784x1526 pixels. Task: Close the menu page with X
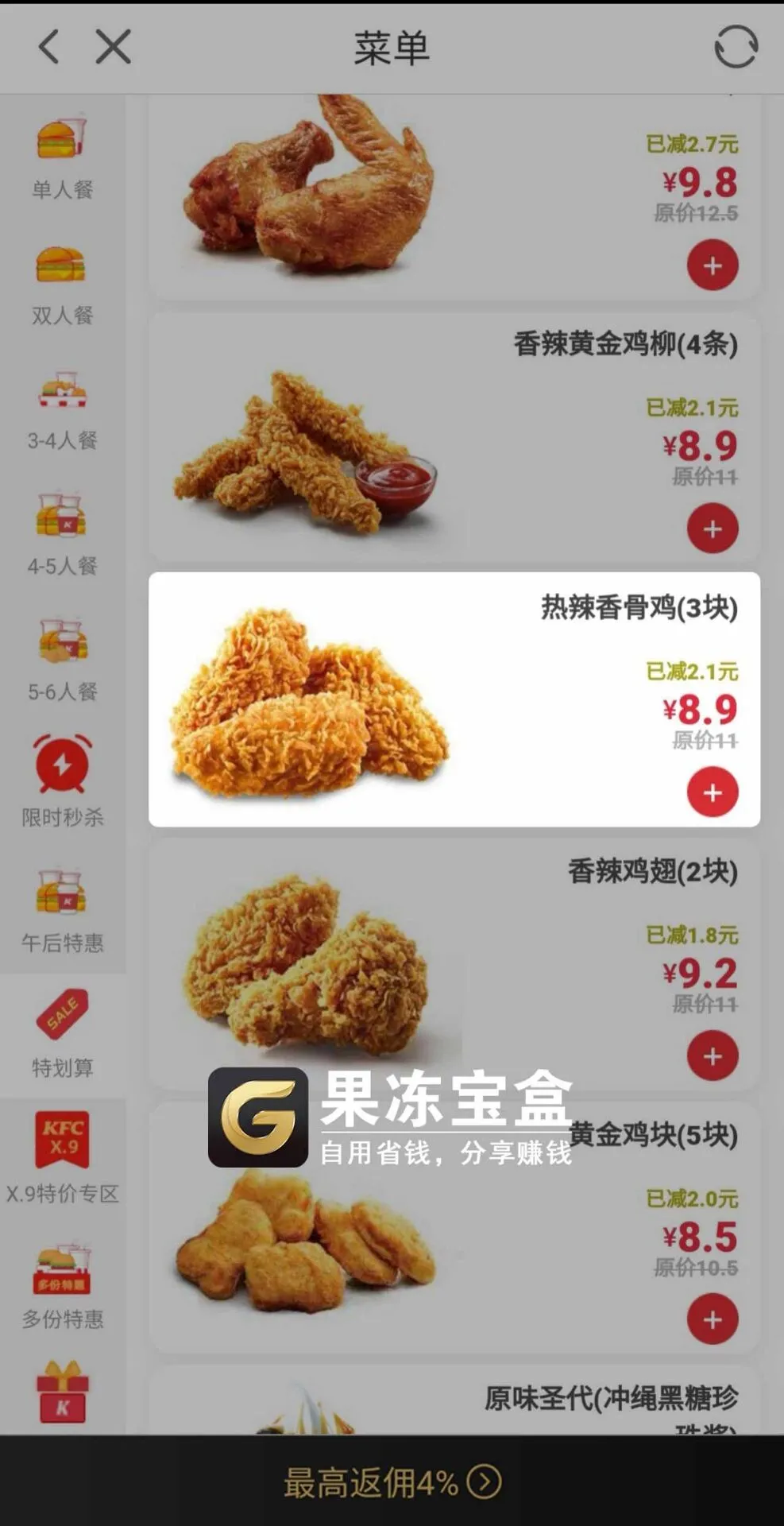[113, 47]
